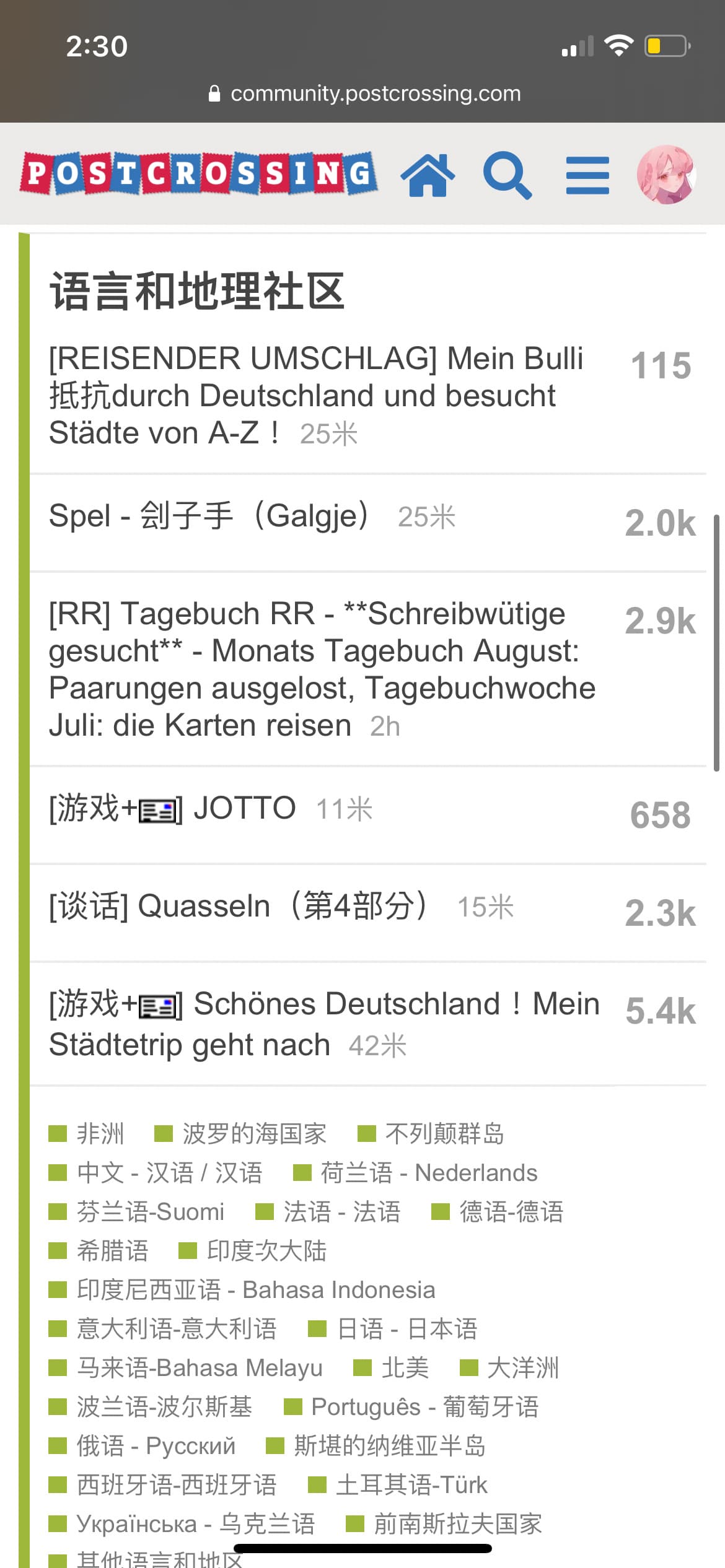Image resolution: width=725 pixels, height=1568 pixels.
Task: Open the search magnifier
Action: tap(507, 175)
